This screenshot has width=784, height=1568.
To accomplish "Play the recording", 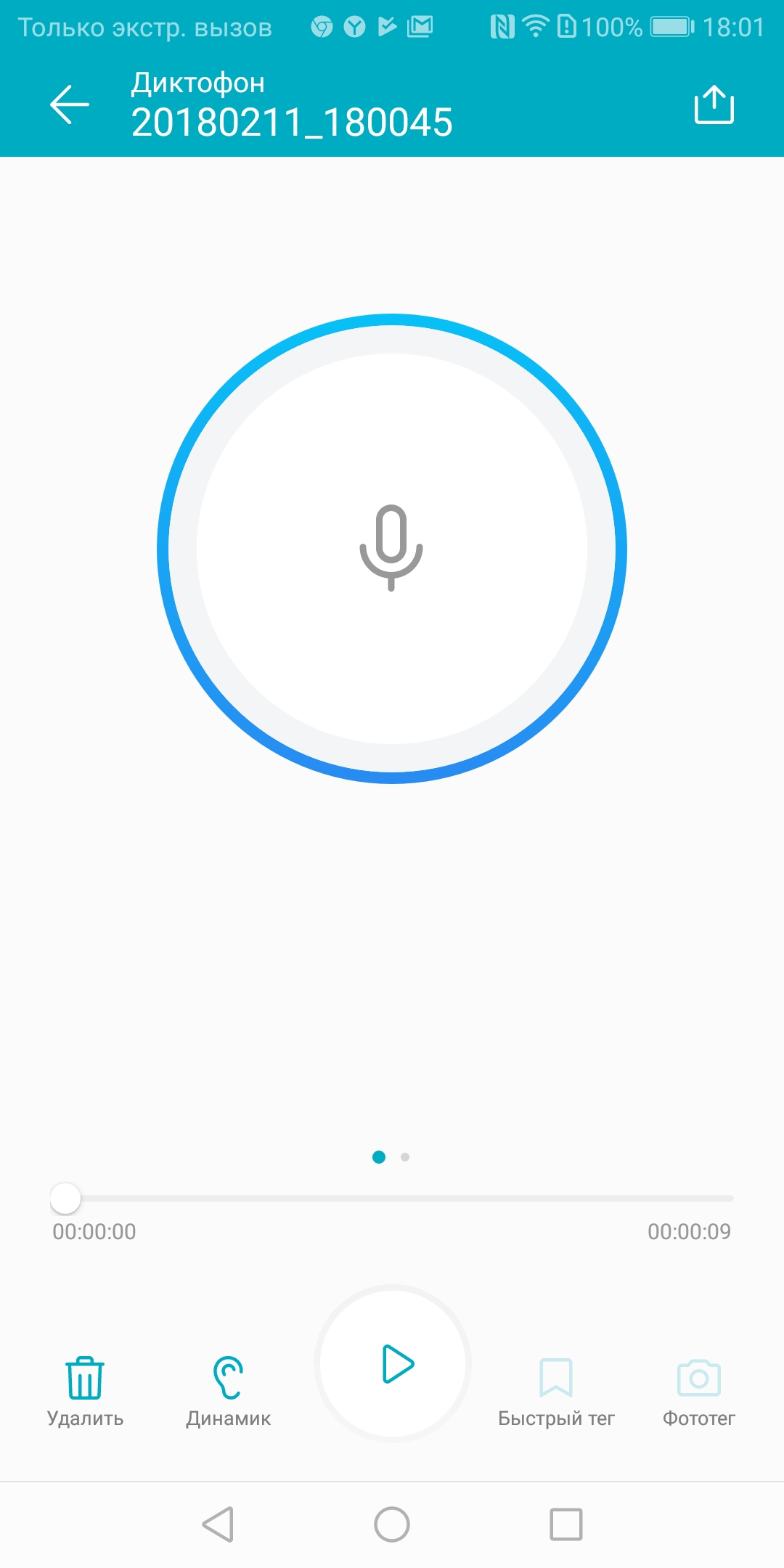I will (393, 1364).
